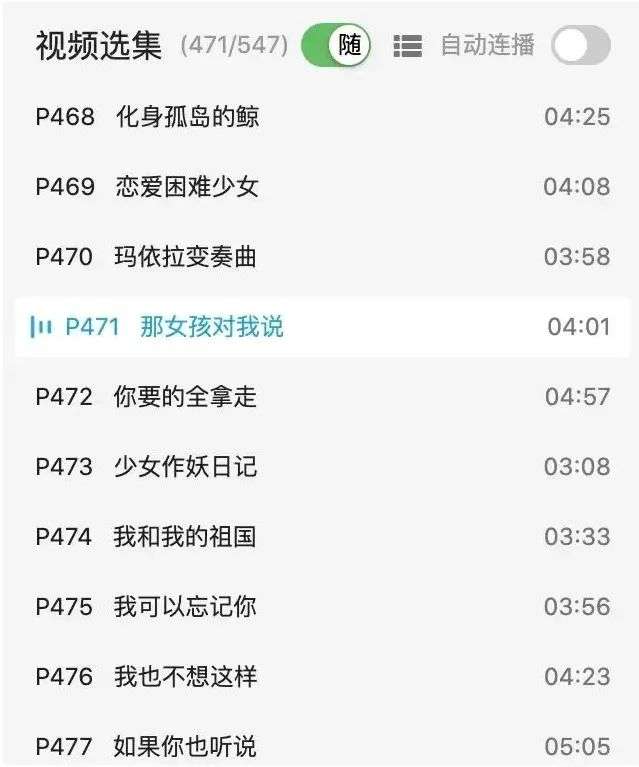Switch the episode list view layout
The width and height of the screenshot is (639, 767).
(x=407, y=46)
